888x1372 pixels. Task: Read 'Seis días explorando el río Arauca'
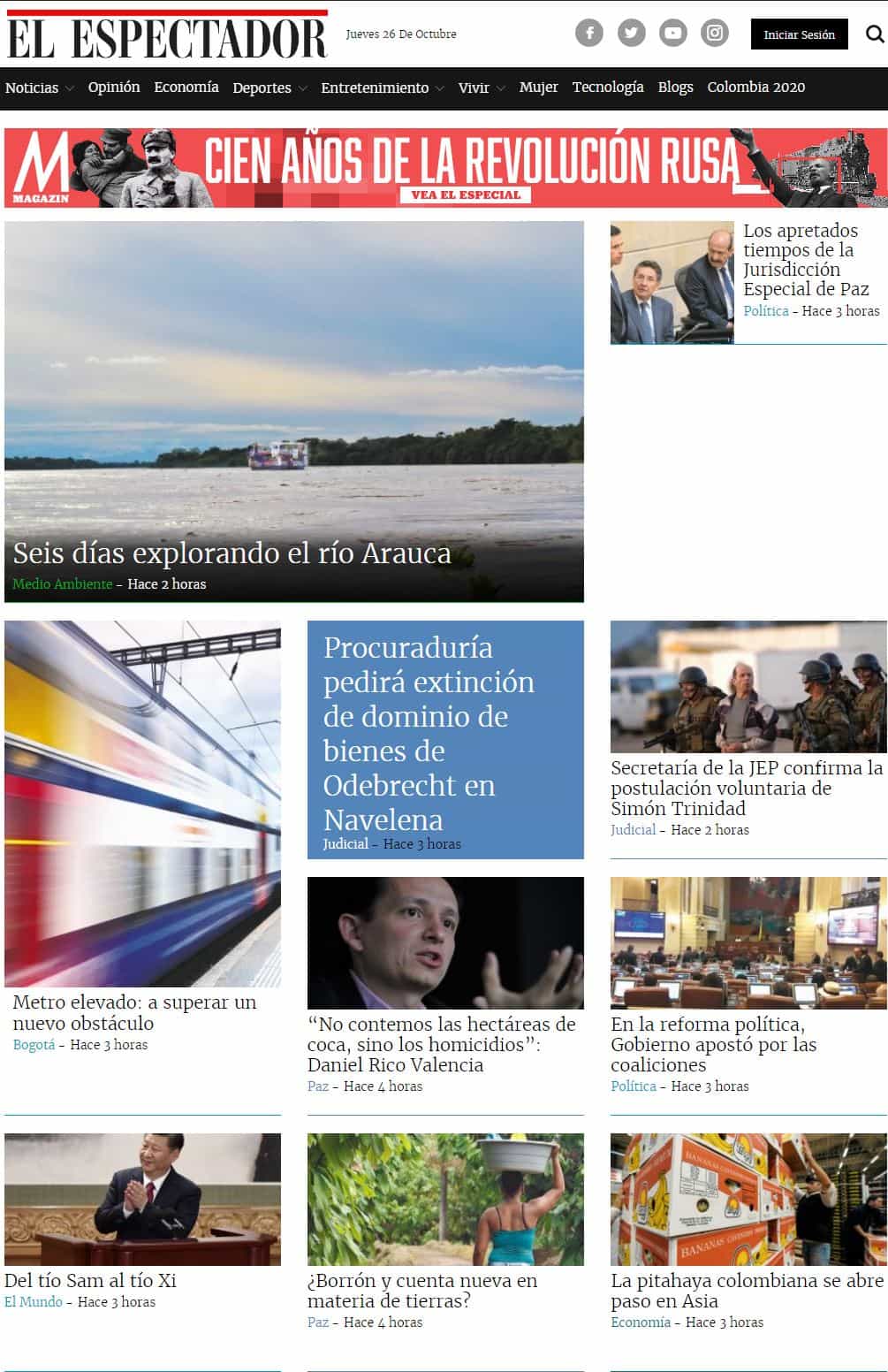tap(231, 553)
